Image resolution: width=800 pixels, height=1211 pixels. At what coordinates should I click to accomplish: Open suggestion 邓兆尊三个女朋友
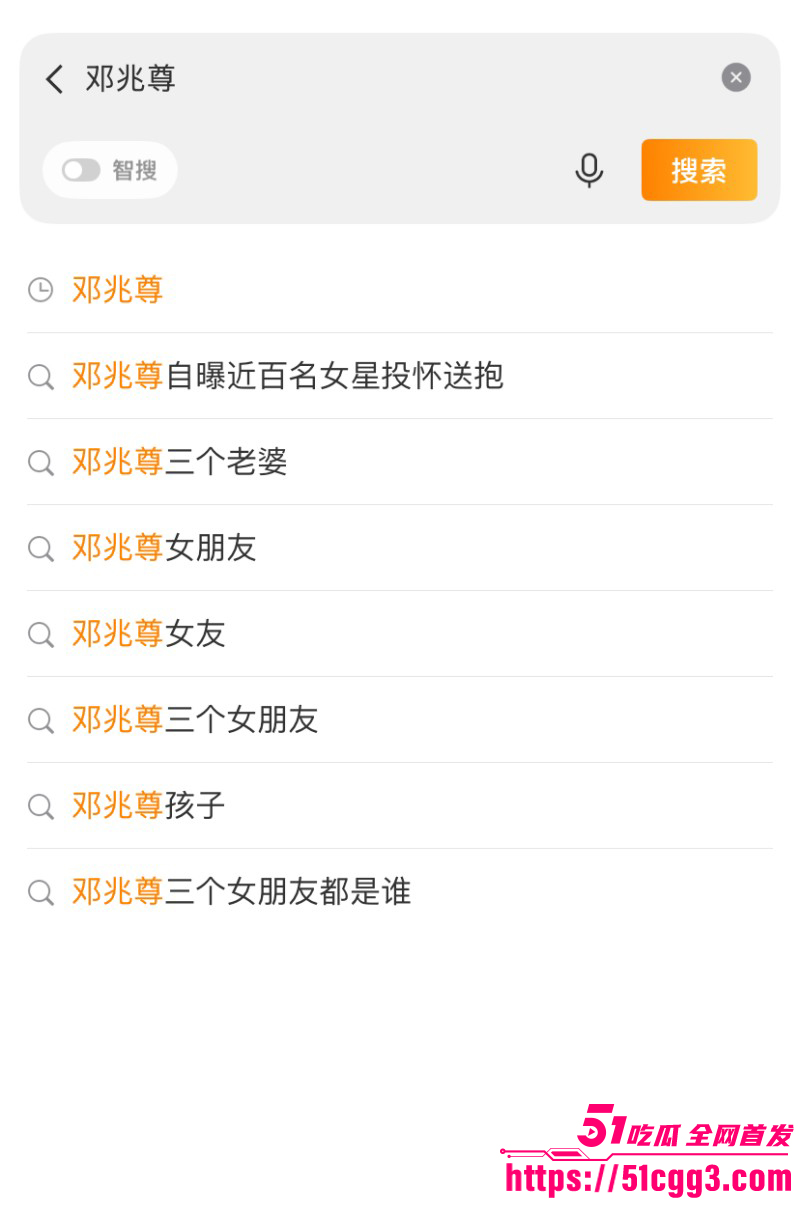pyautogui.click(x=195, y=720)
